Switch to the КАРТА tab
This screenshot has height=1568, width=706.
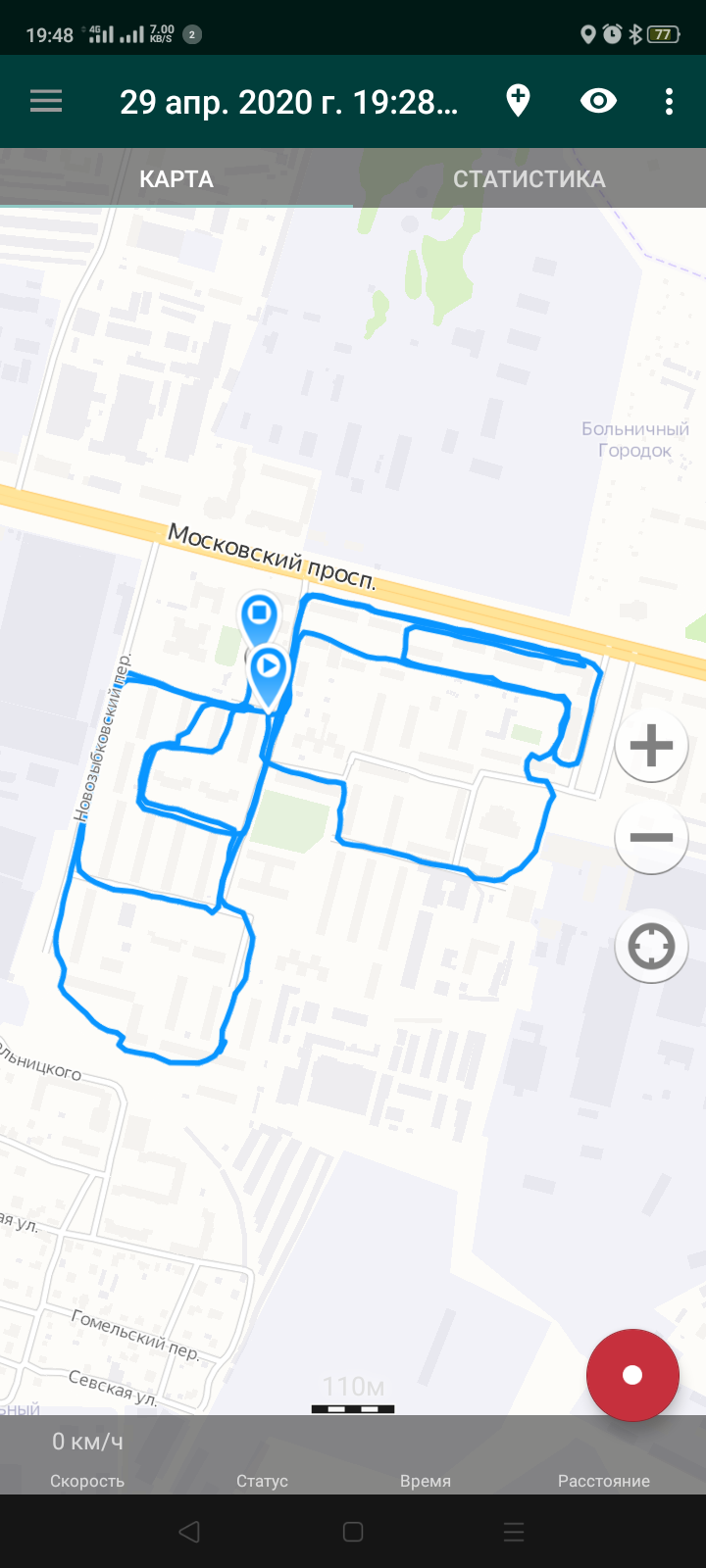(x=176, y=178)
